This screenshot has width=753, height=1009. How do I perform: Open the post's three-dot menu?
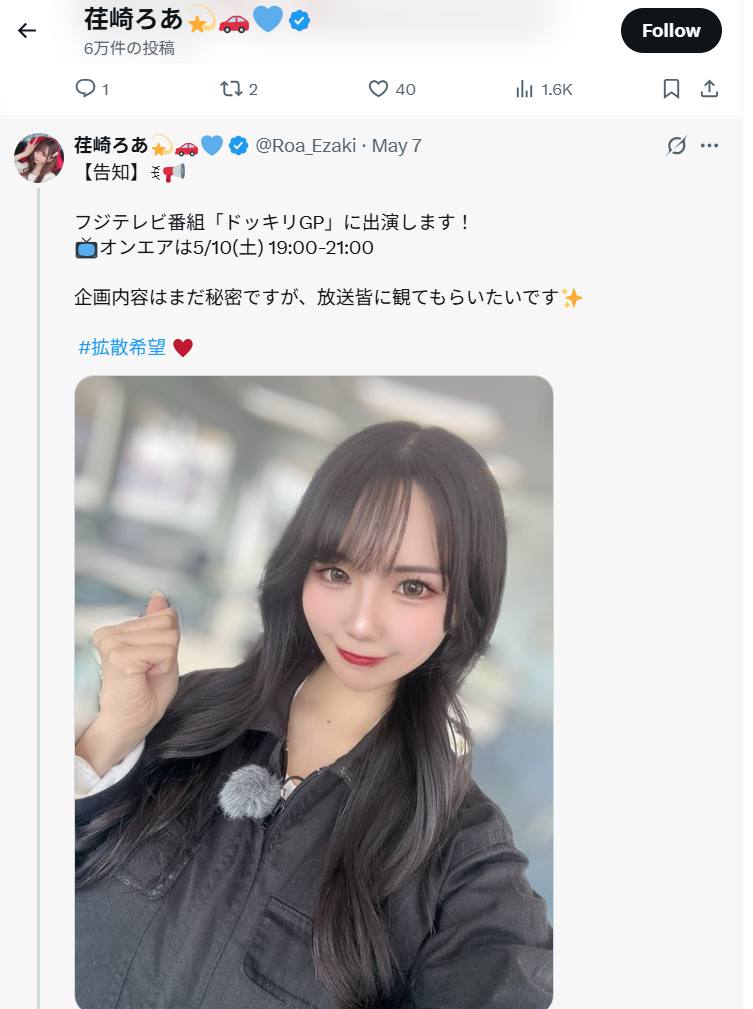pos(710,146)
